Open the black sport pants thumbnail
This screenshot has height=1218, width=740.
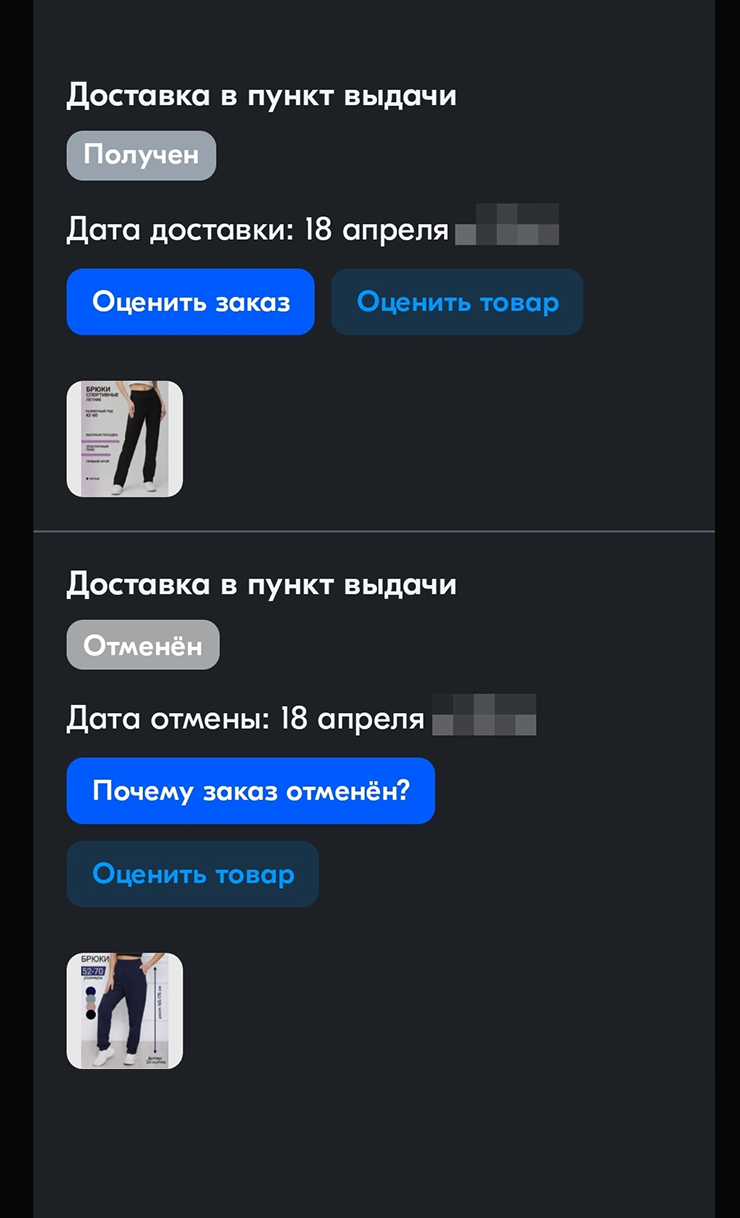pos(125,439)
